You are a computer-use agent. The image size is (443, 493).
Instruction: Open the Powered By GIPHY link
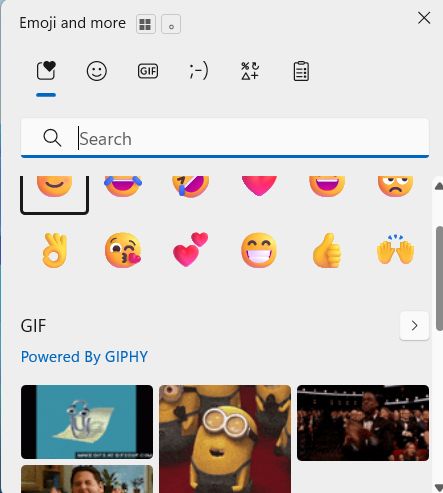(84, 357)
